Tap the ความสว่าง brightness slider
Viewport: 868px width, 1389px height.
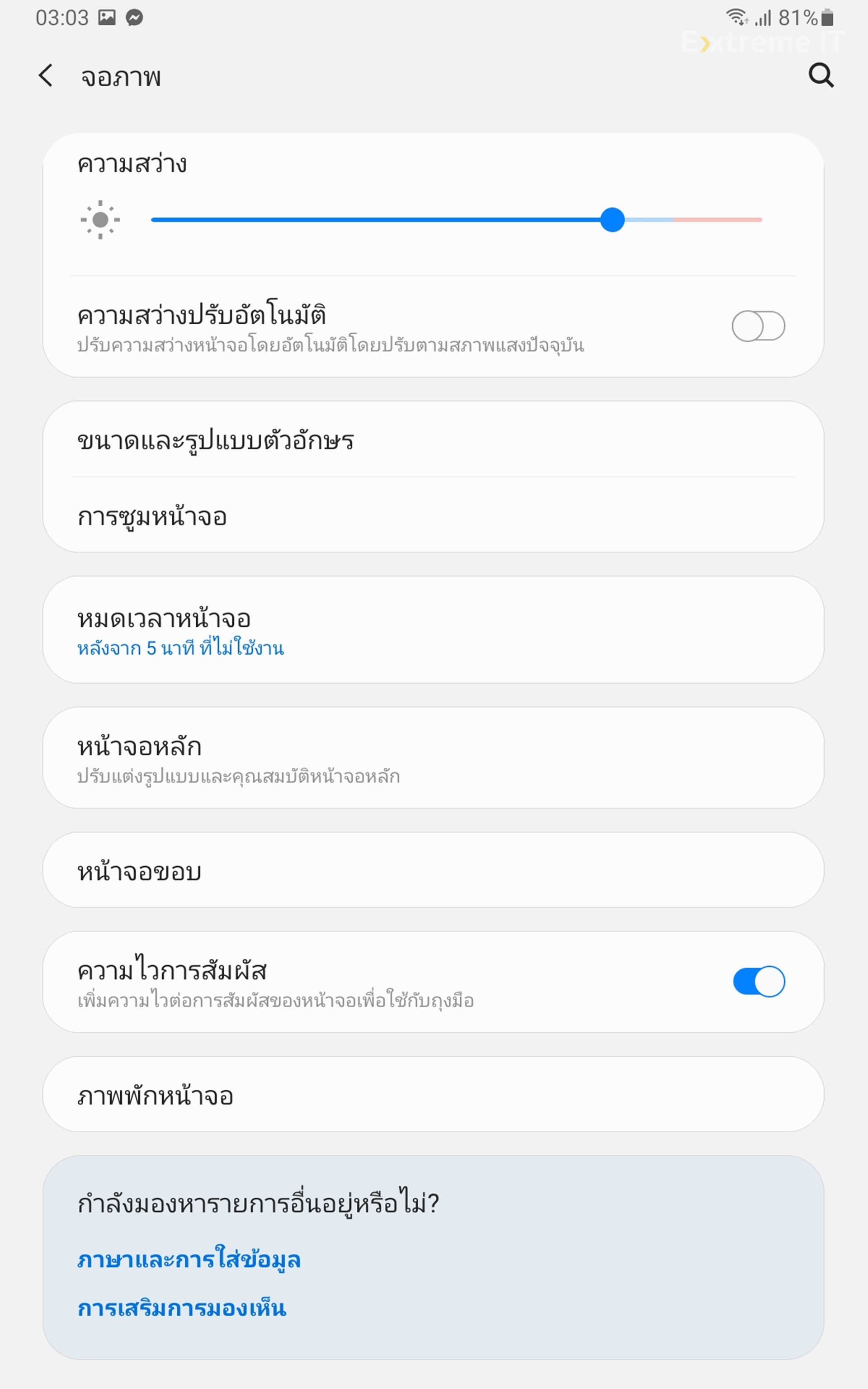457,220
